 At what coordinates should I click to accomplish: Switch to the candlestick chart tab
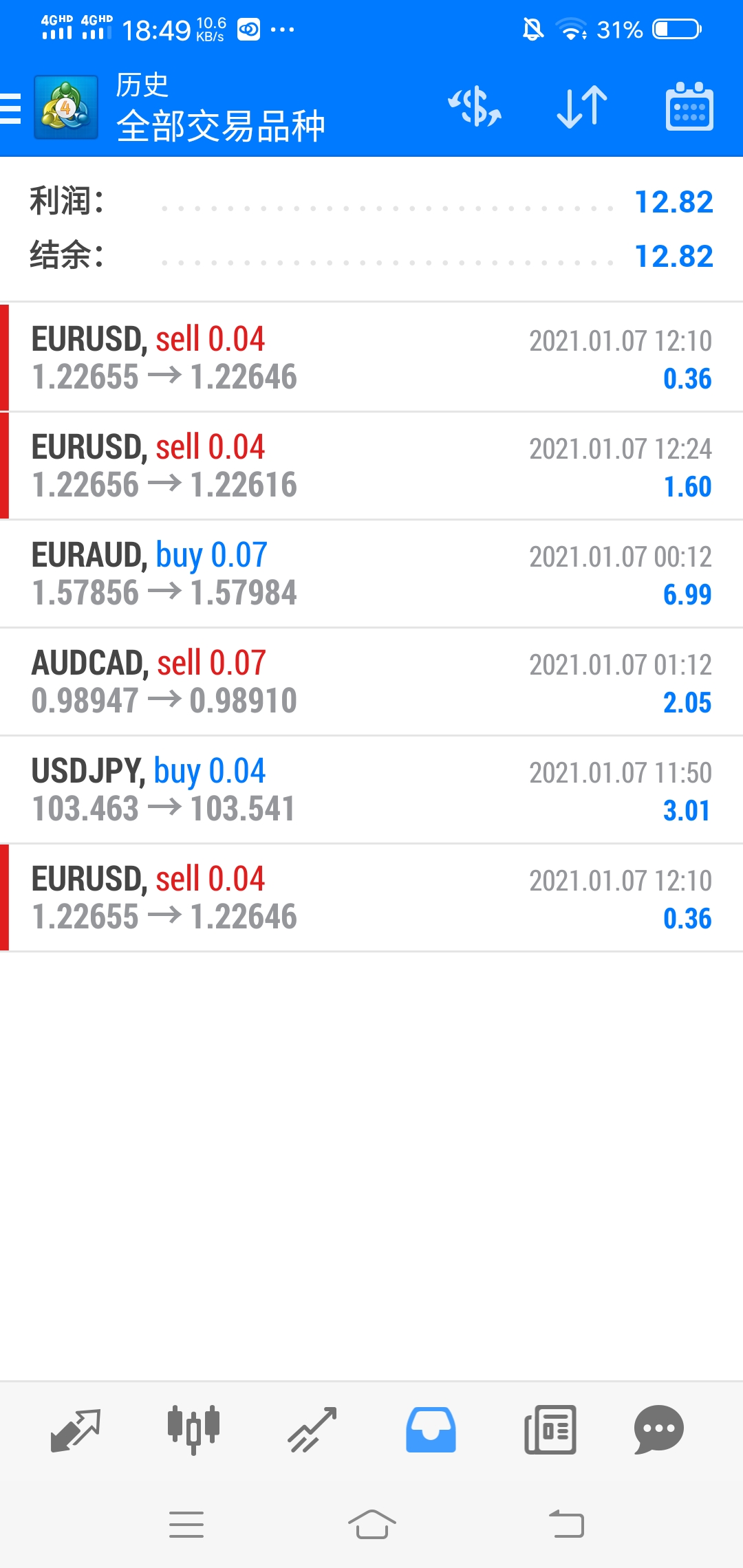pyautogui.click(x=193, y=1430)
